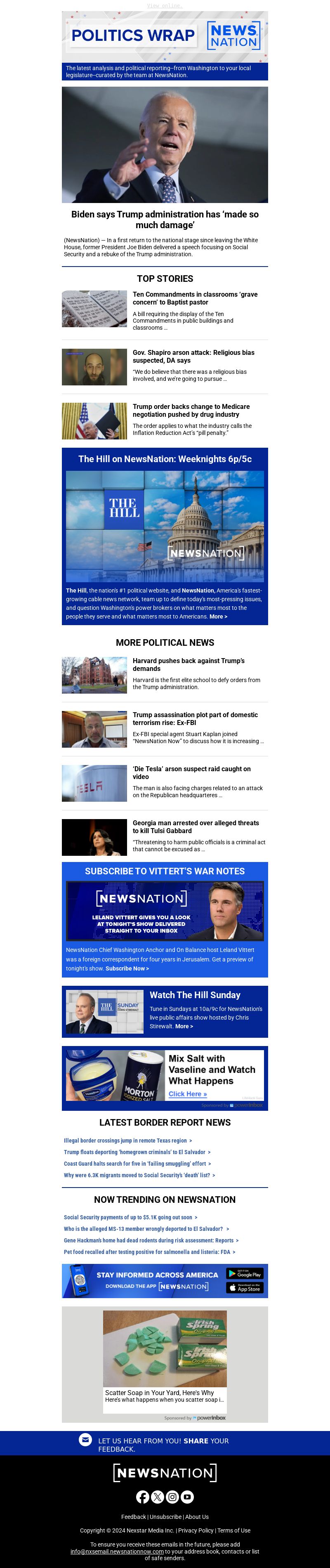
Task: Open Harvard pushes back against Trump's demands
Action: click(x=189, y=664)
